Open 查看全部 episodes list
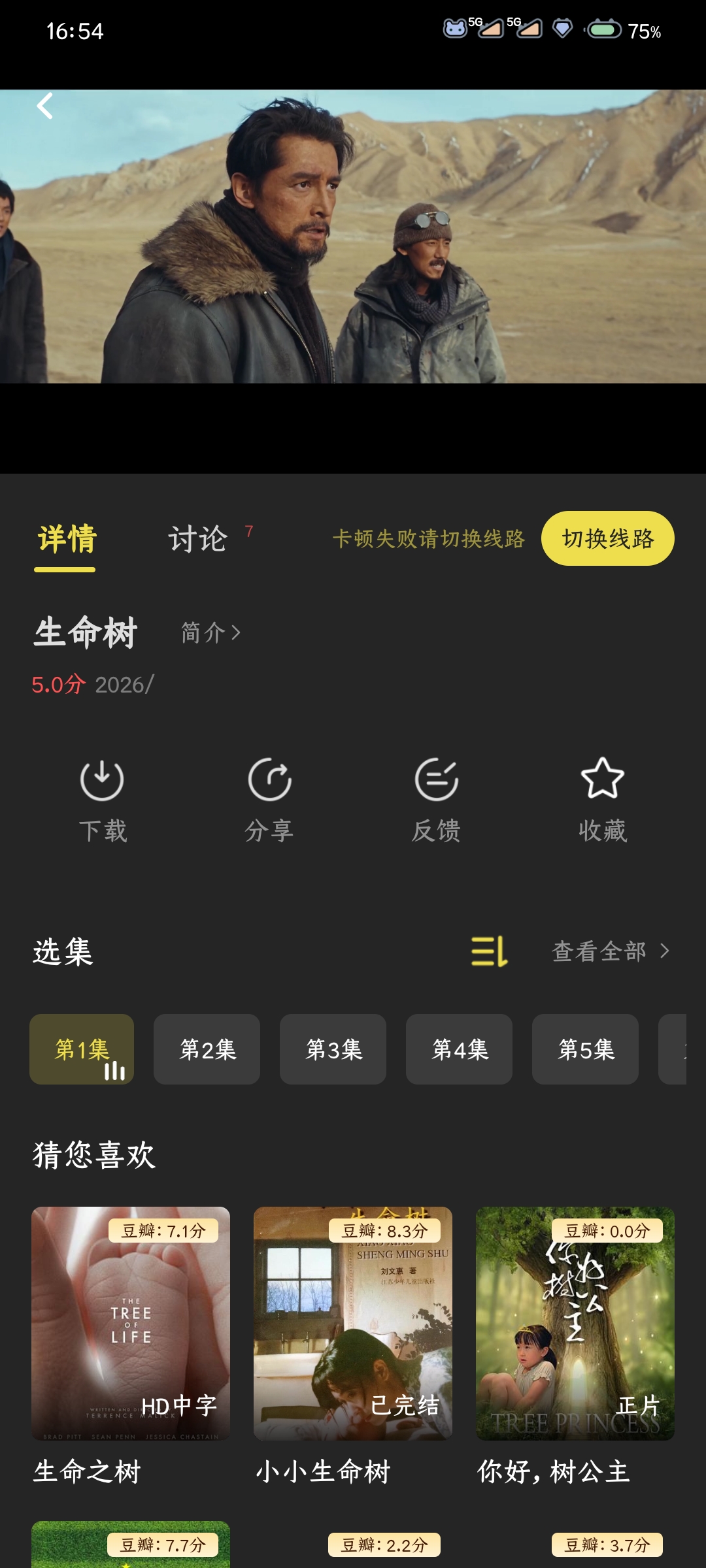 coord(611,951)
